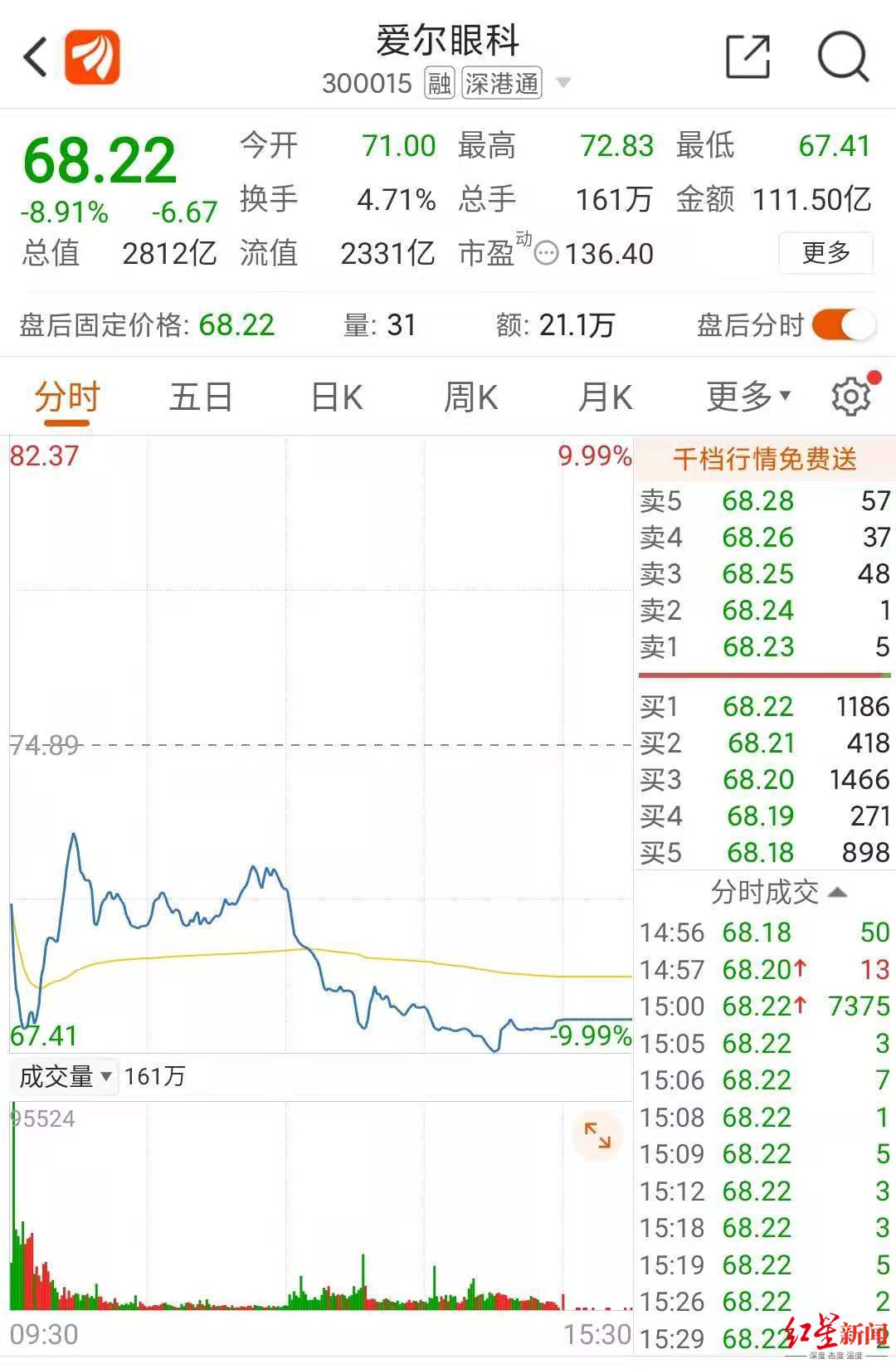Collapse the 分时成交 list header
The width and height of the screenshot is (896, 1369).
click(x=777, y=892)
